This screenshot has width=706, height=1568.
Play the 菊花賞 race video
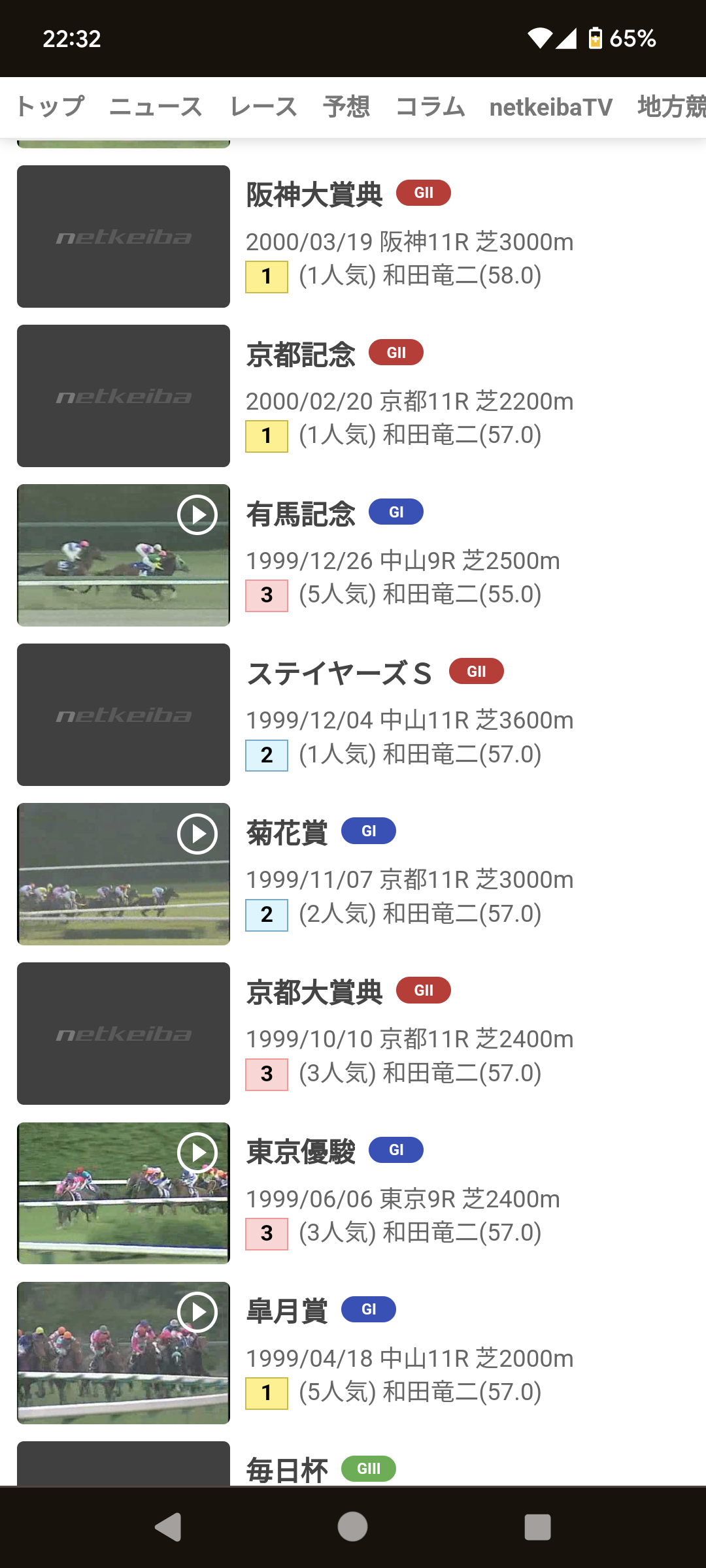click(x=197, y=834)
